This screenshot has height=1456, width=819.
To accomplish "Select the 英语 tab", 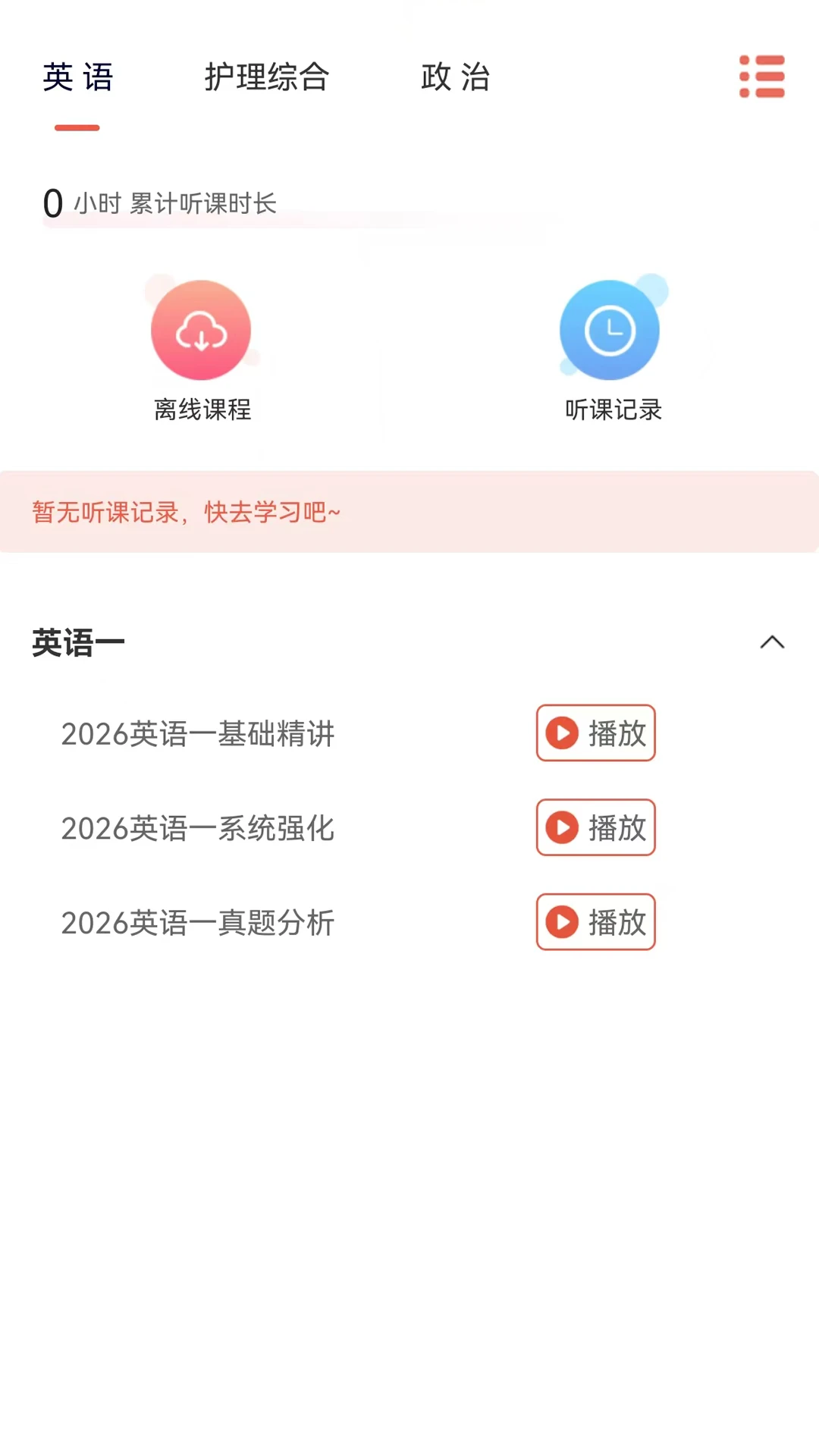I will (x=77, y=76).
